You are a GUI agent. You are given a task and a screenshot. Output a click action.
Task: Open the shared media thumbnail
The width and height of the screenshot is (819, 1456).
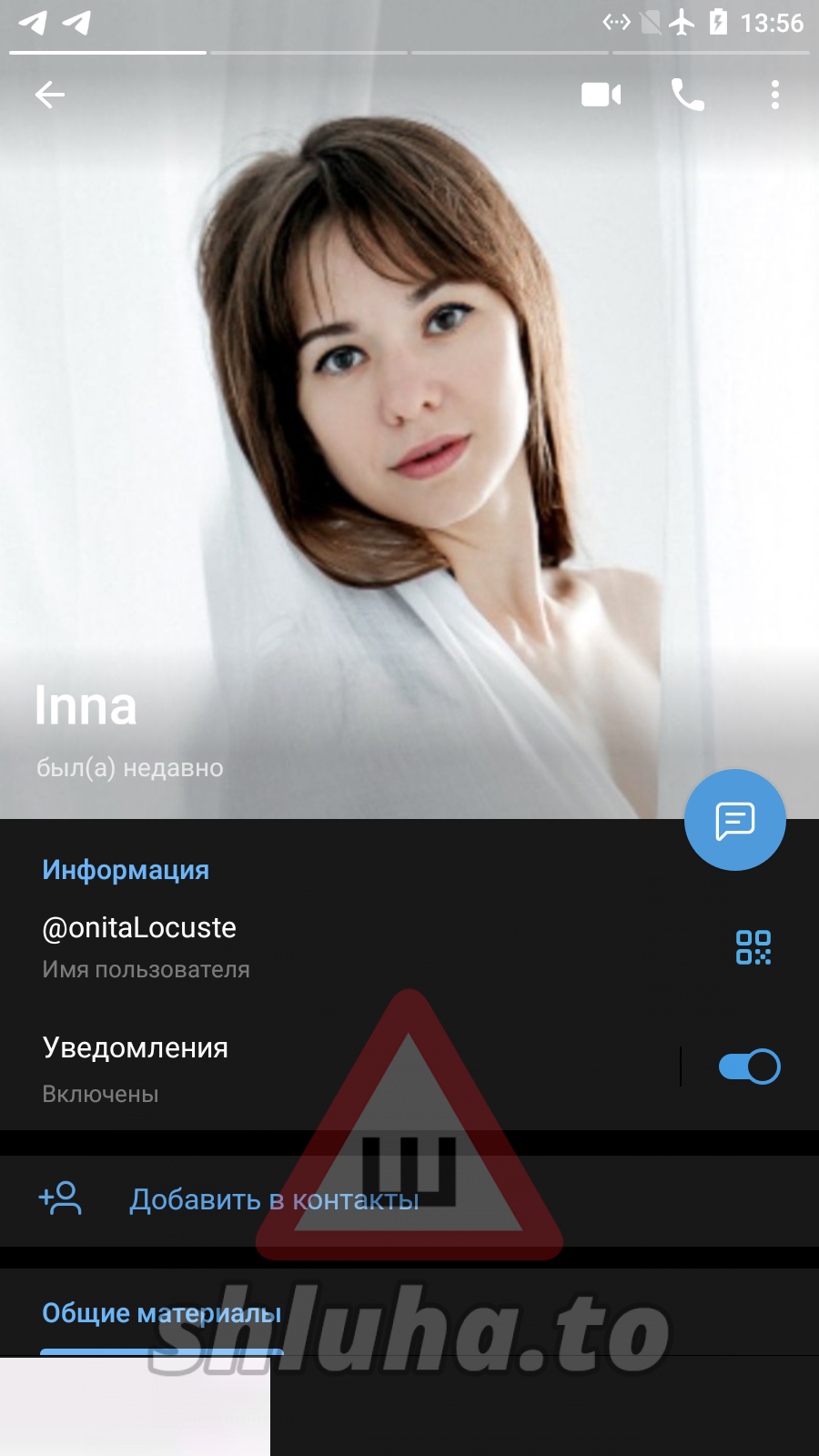[135, 1407]
